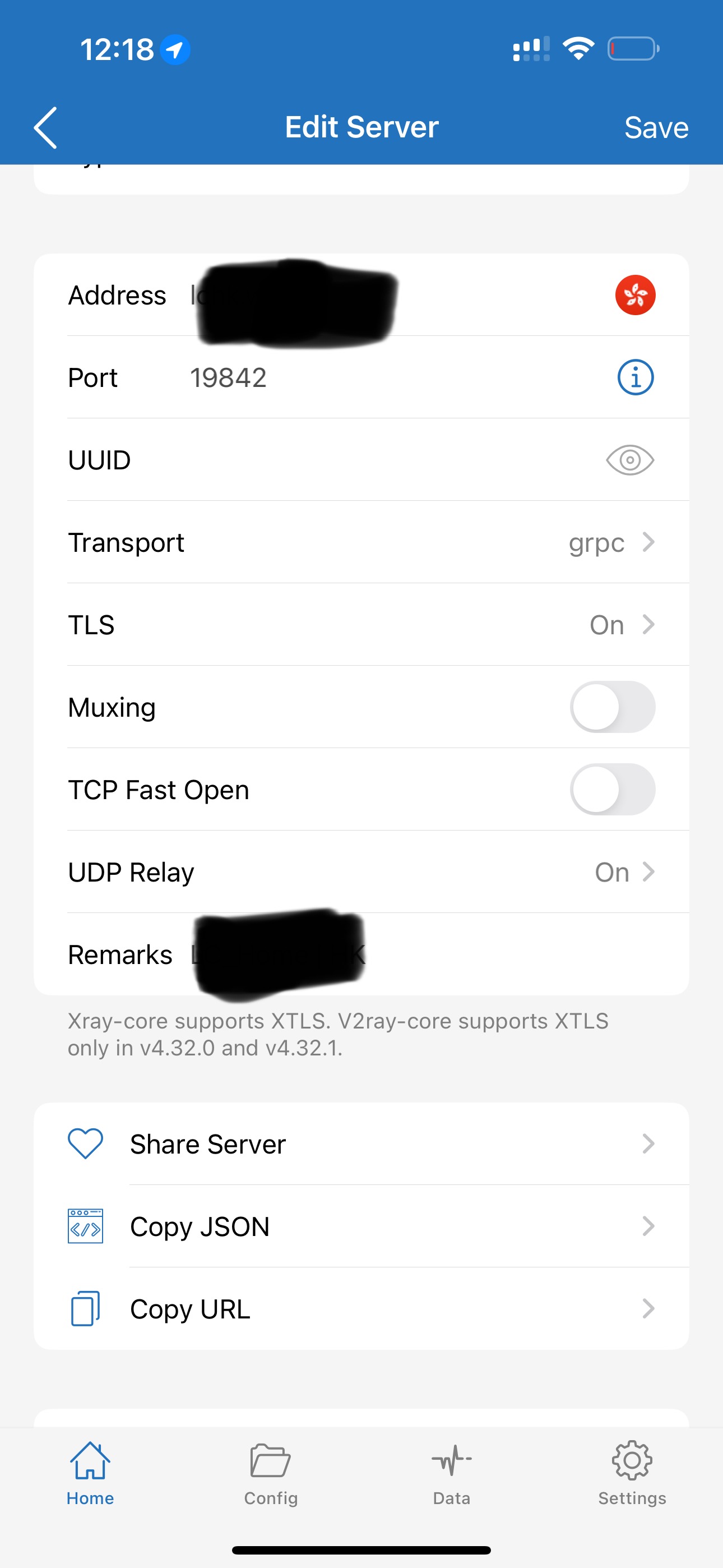Screen dimensions: 723x1568
Task: Copy the server URL
Action: click(361, 1309)
